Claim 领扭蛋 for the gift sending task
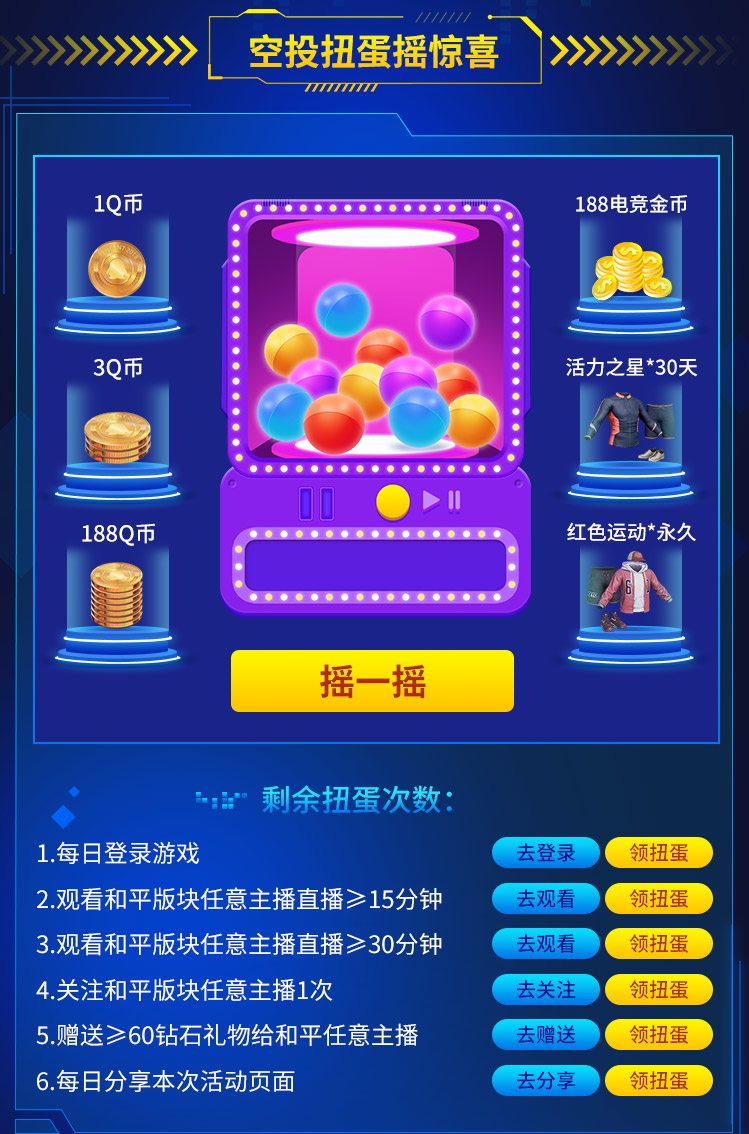 658,1035
